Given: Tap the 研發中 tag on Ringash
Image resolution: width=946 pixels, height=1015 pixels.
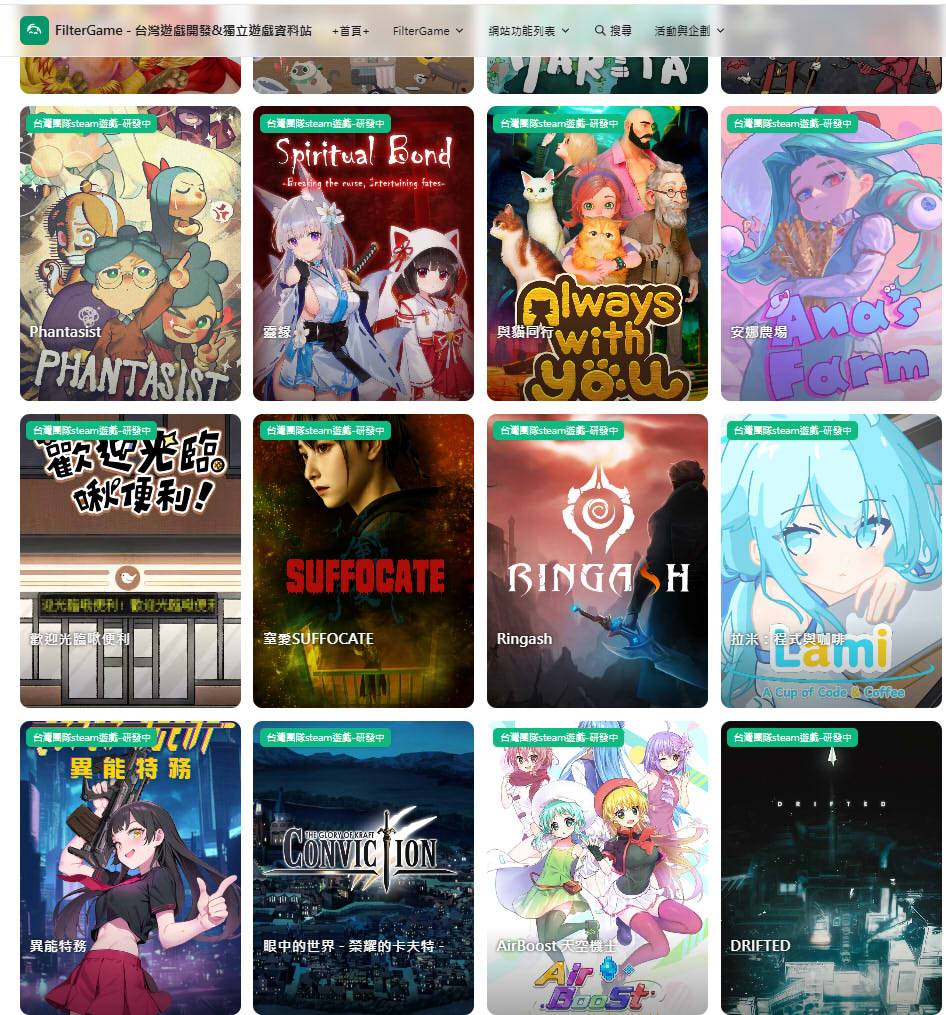Looking at the screenshot, I should [x=558, y=431].
